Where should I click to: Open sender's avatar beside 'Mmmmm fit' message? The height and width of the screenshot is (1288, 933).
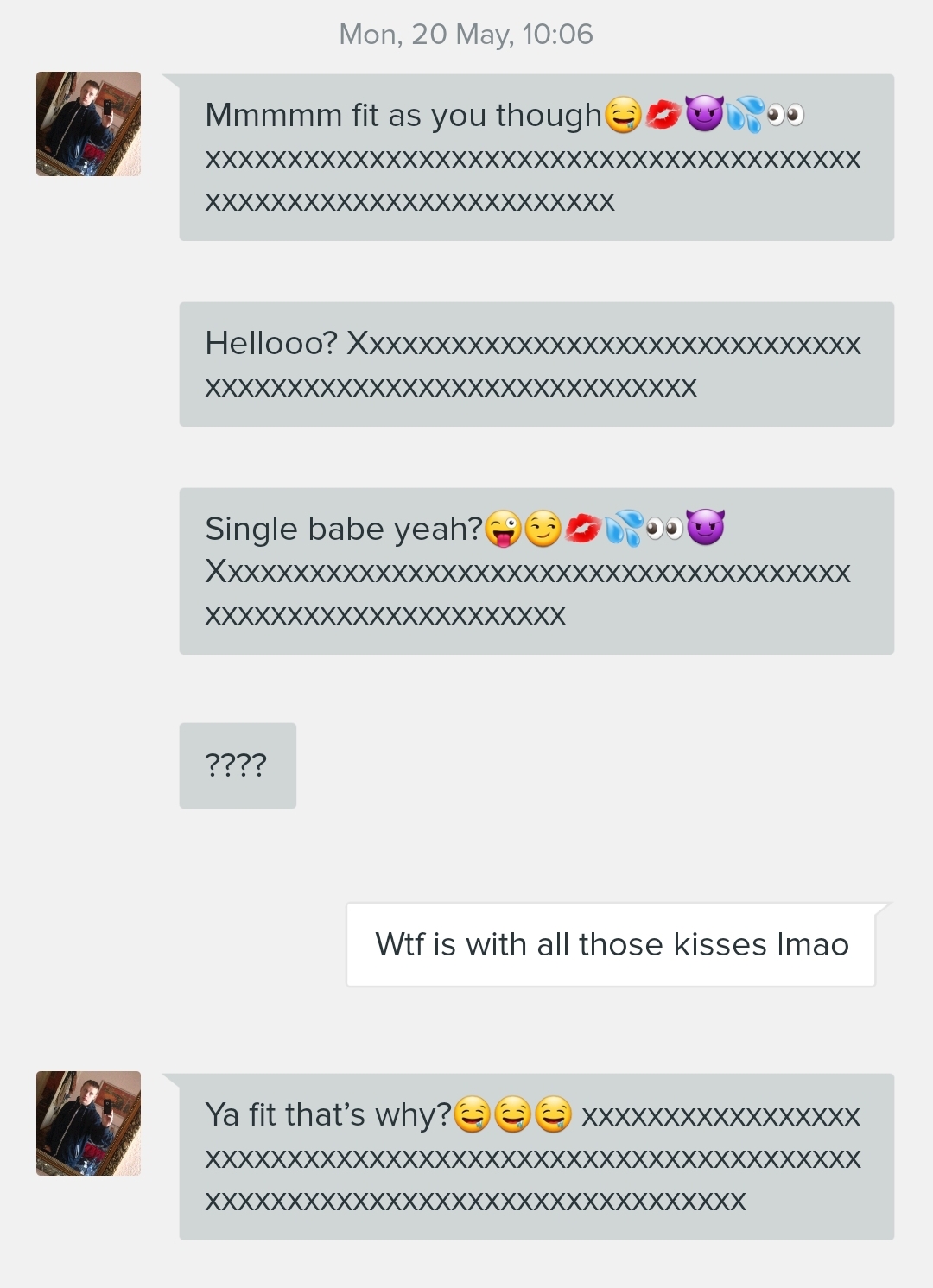click(x=88, y=124)
